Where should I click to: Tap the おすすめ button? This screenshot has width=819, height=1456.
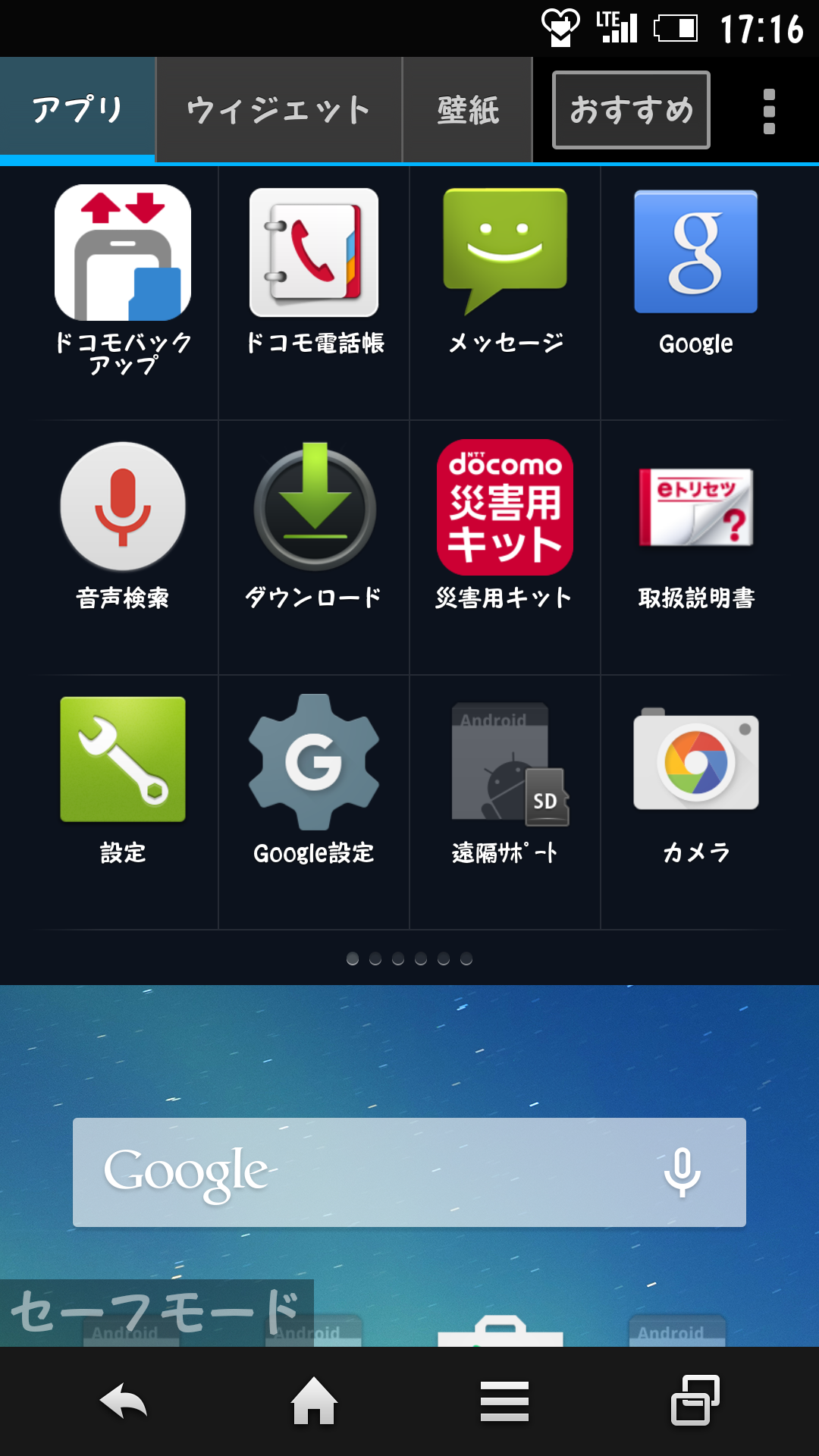pyautogui.click(x=631, y=110)
